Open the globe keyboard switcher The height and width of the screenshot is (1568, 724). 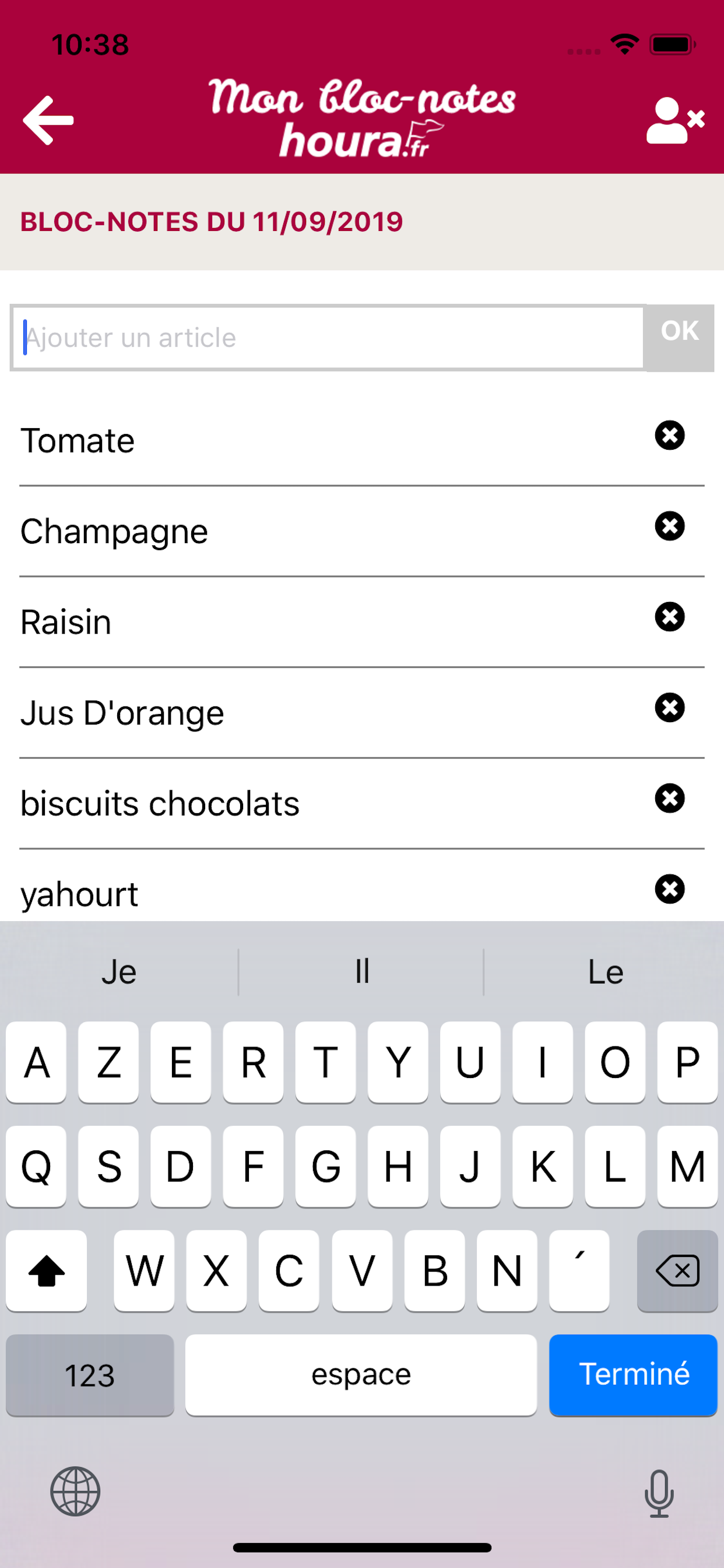coord(75,1492)
